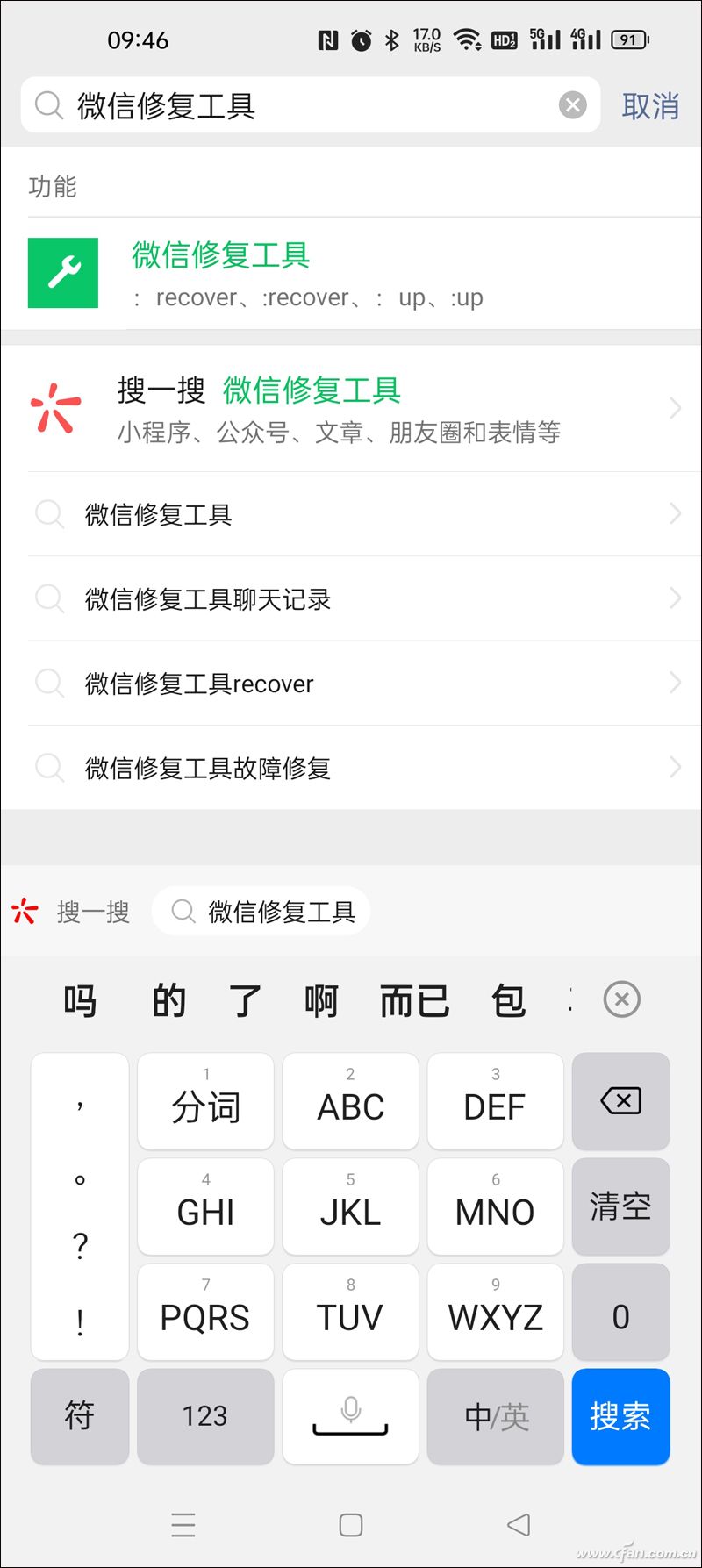Tap the 清空 key to clear input
This screenshot has width=702, height=1568.
pyautogui.click(x=620, y=1206)
